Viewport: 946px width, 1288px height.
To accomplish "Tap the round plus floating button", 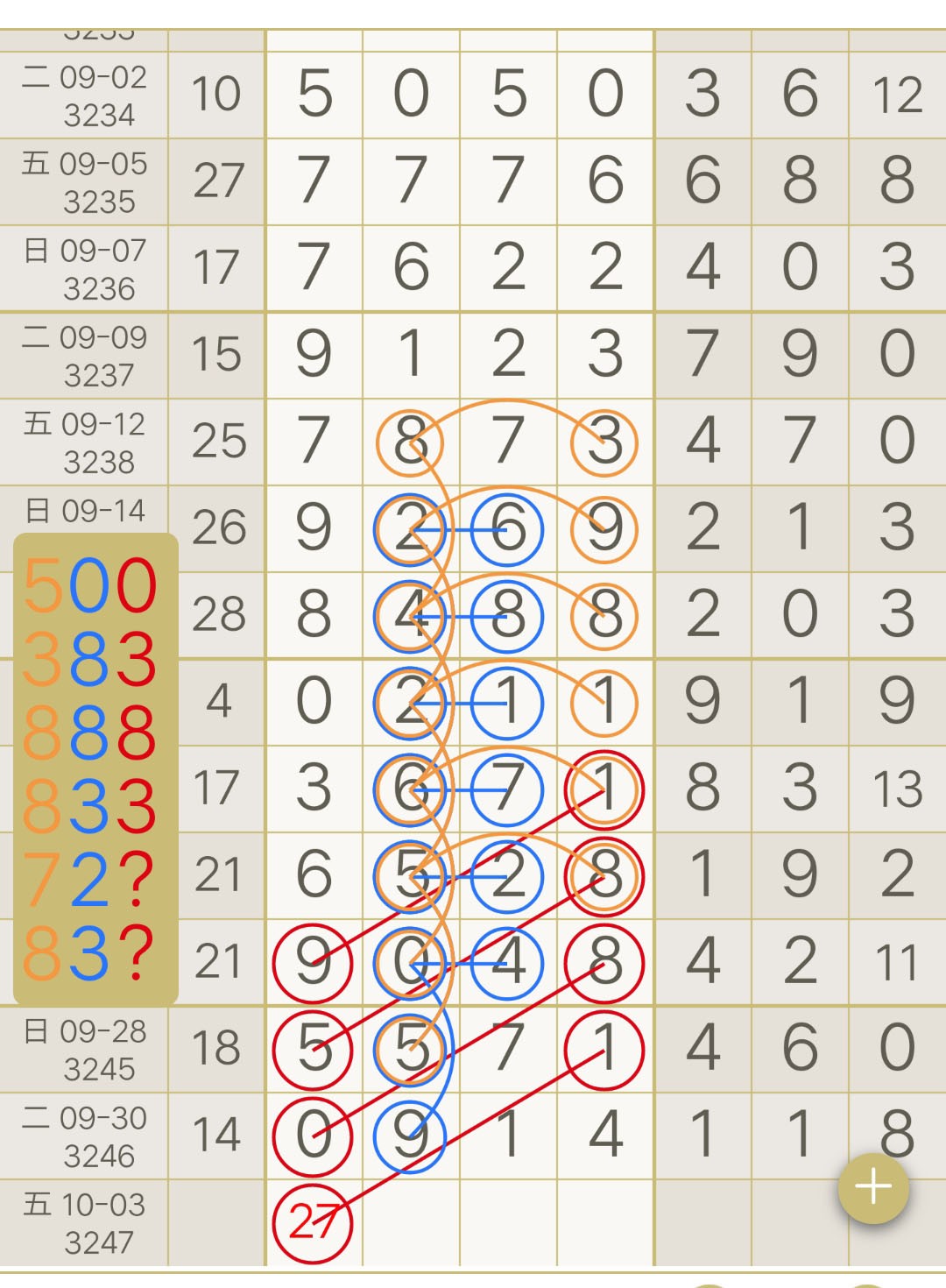I will coord(873,1187).
